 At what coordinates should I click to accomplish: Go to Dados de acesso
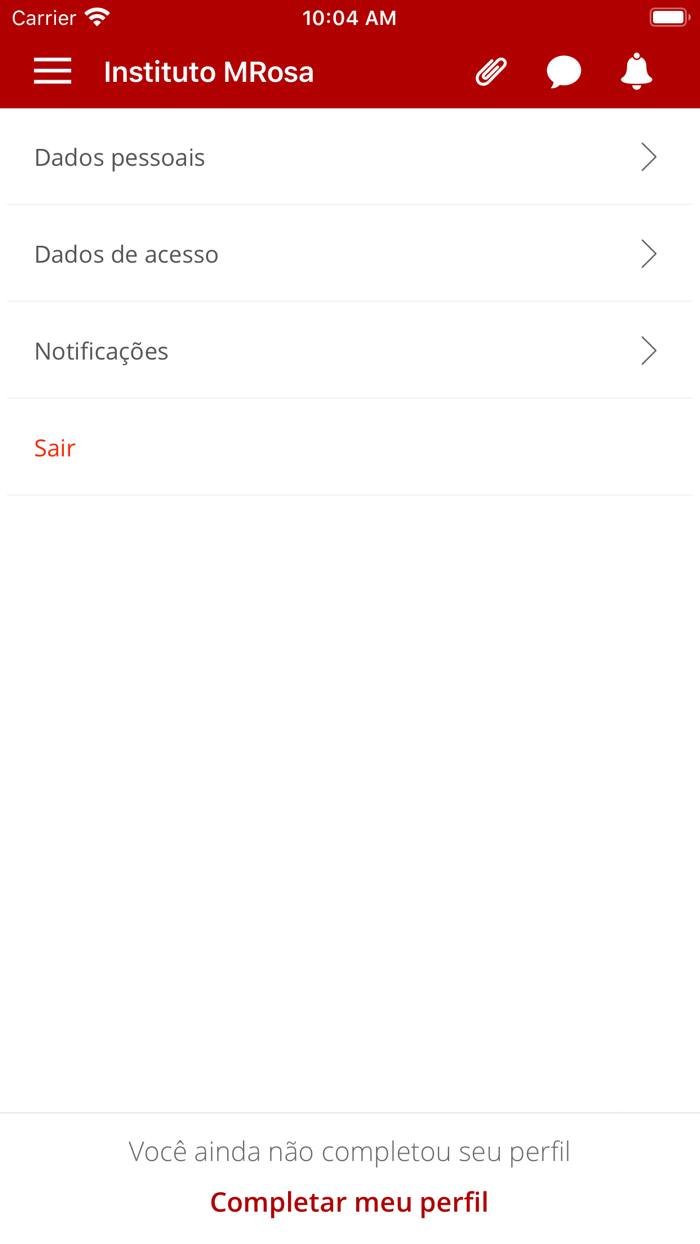click(349, 255)
